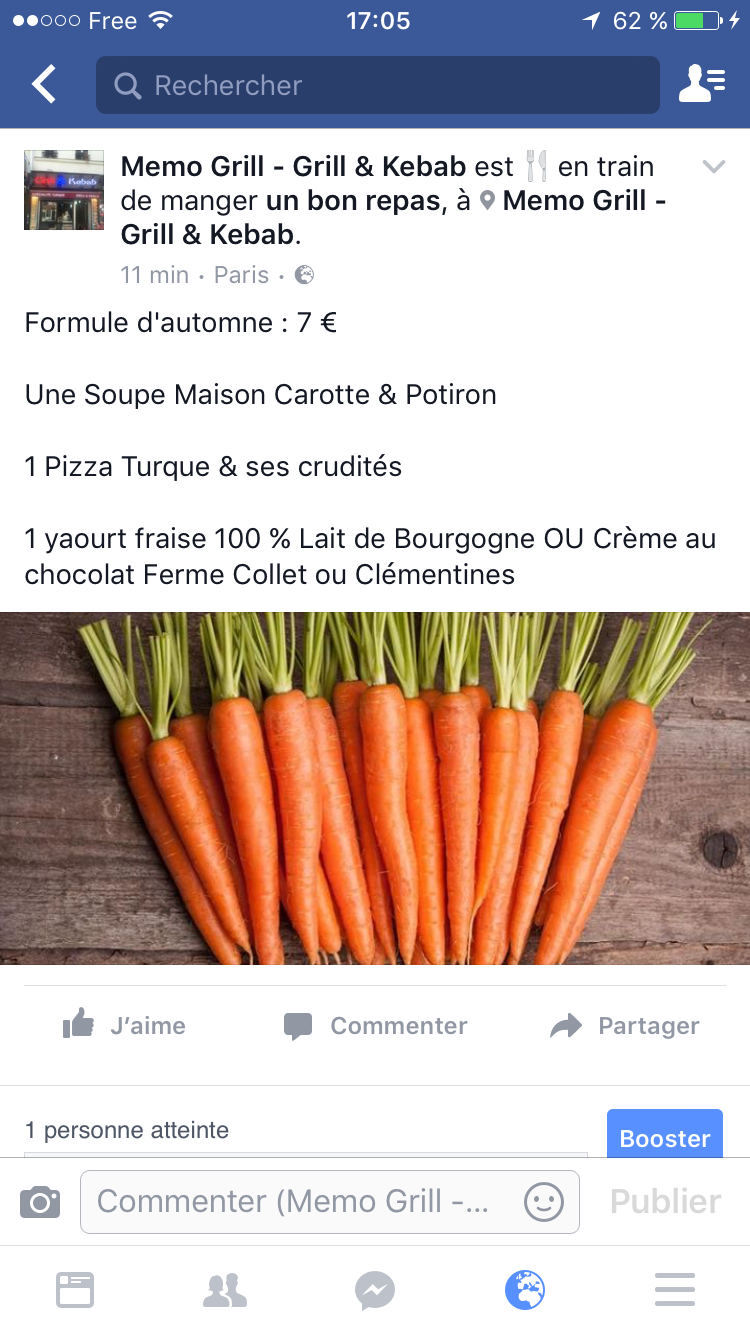The height and width of the screenshot is (1334, 750).
Task: Open Memo Grill profile picture
Action: [64, 190]
